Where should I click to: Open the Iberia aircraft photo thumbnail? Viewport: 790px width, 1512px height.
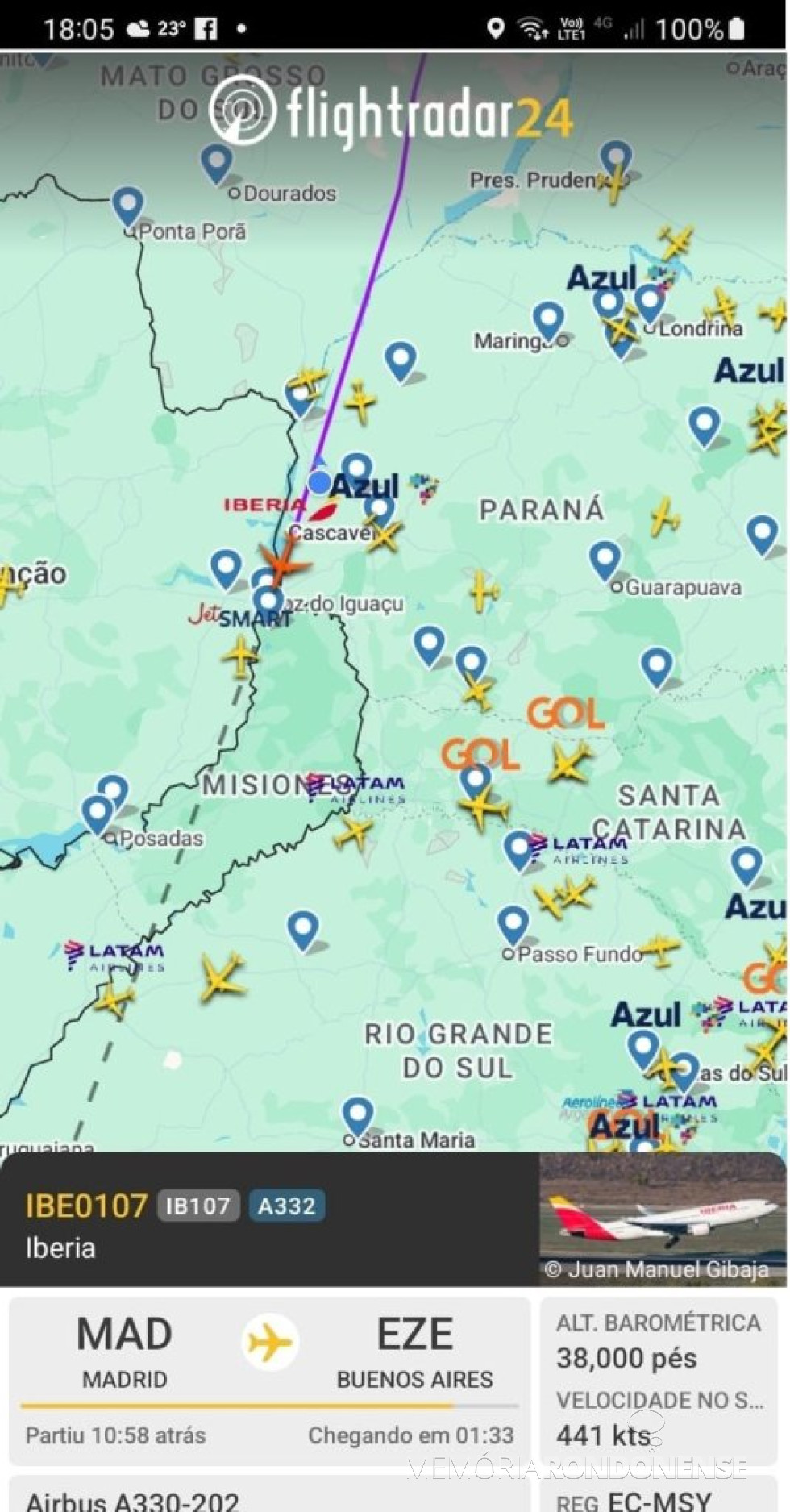coord(659,1218)
